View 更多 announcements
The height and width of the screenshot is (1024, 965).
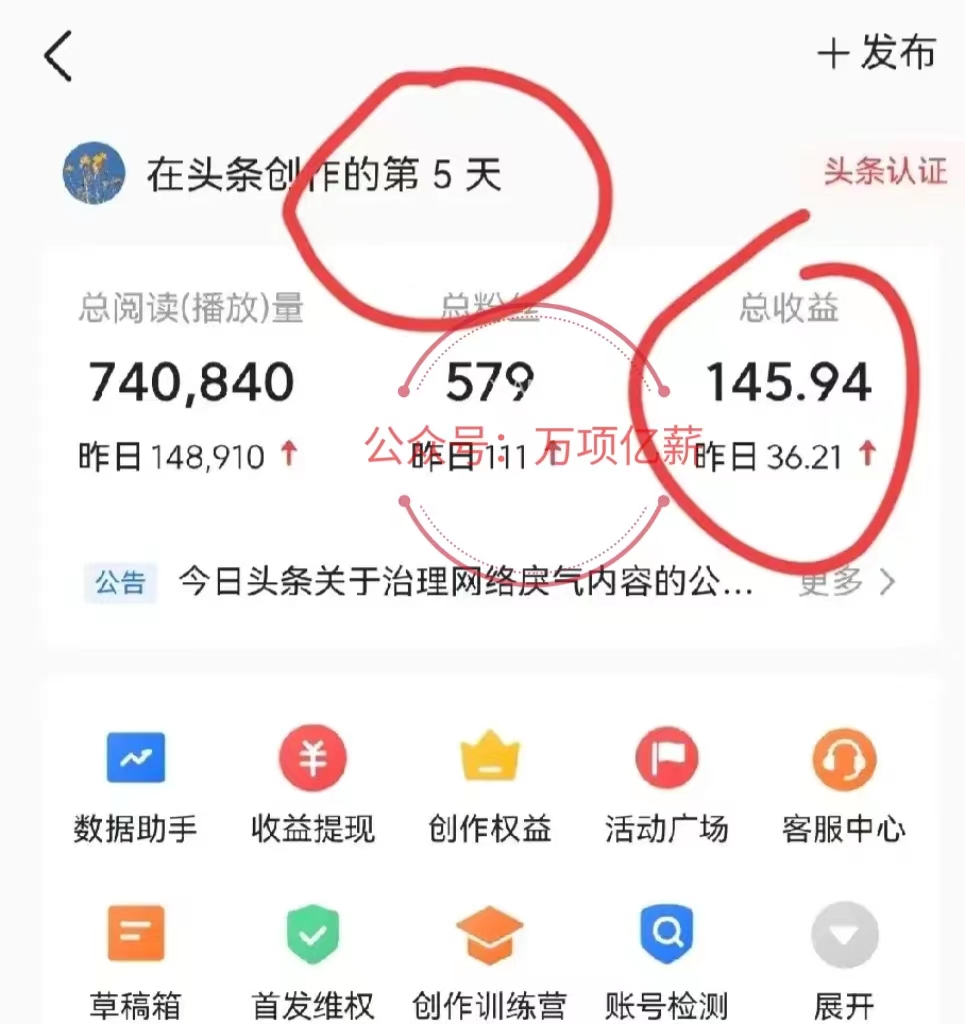tap(845, 582)
